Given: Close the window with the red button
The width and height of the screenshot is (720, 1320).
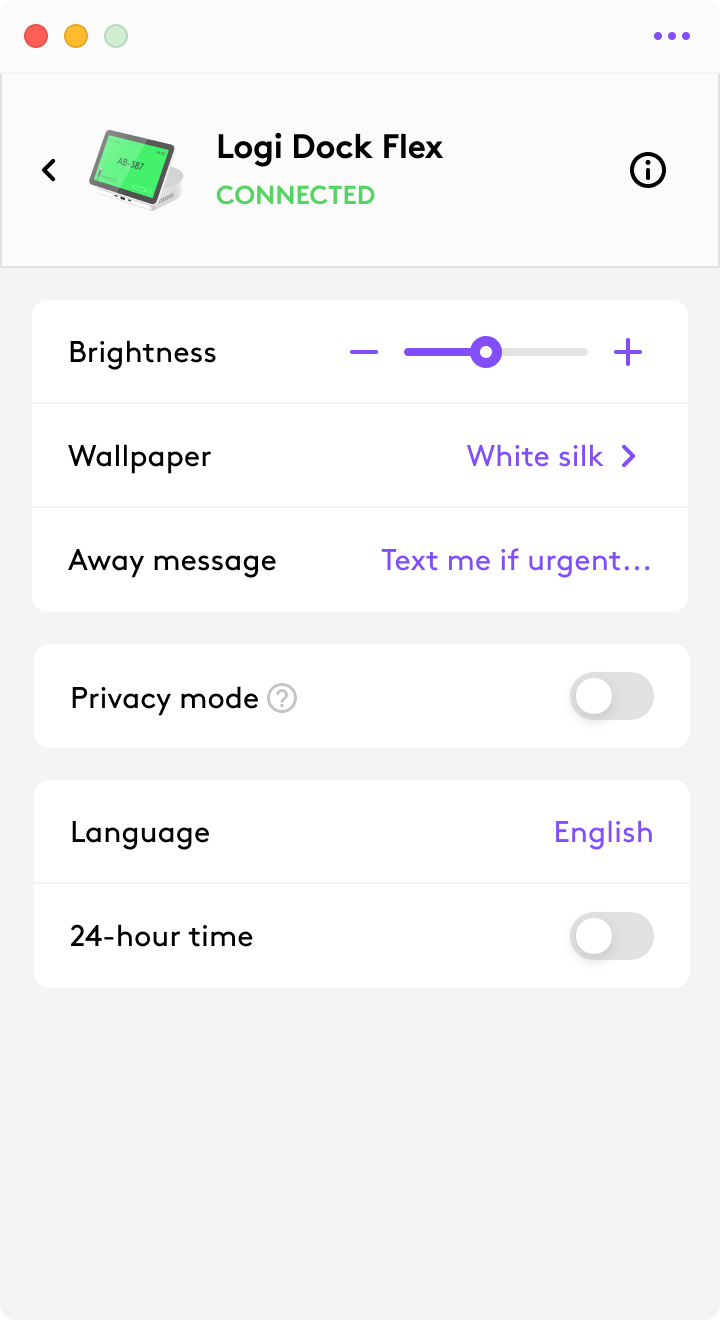Looking at the screenshot, I should click(36, 37).
